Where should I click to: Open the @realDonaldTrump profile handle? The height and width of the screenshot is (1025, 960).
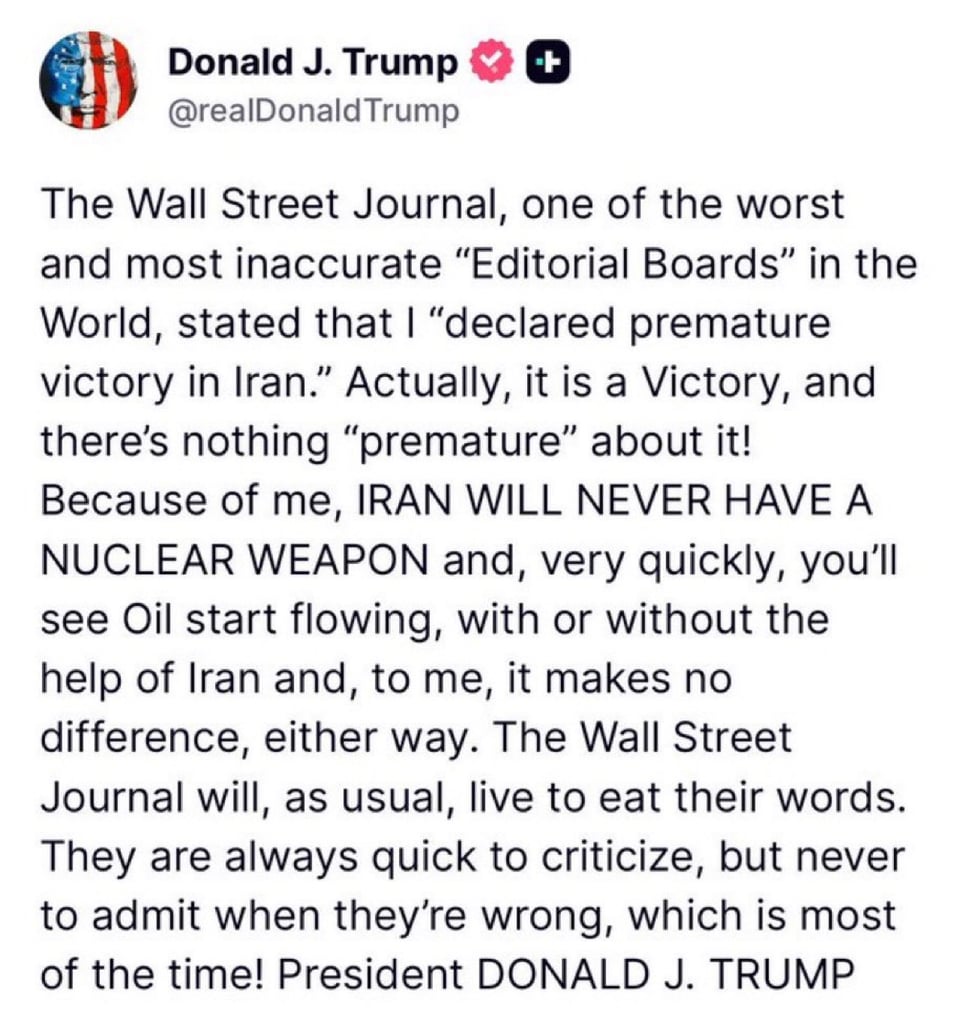pos(314,111)
